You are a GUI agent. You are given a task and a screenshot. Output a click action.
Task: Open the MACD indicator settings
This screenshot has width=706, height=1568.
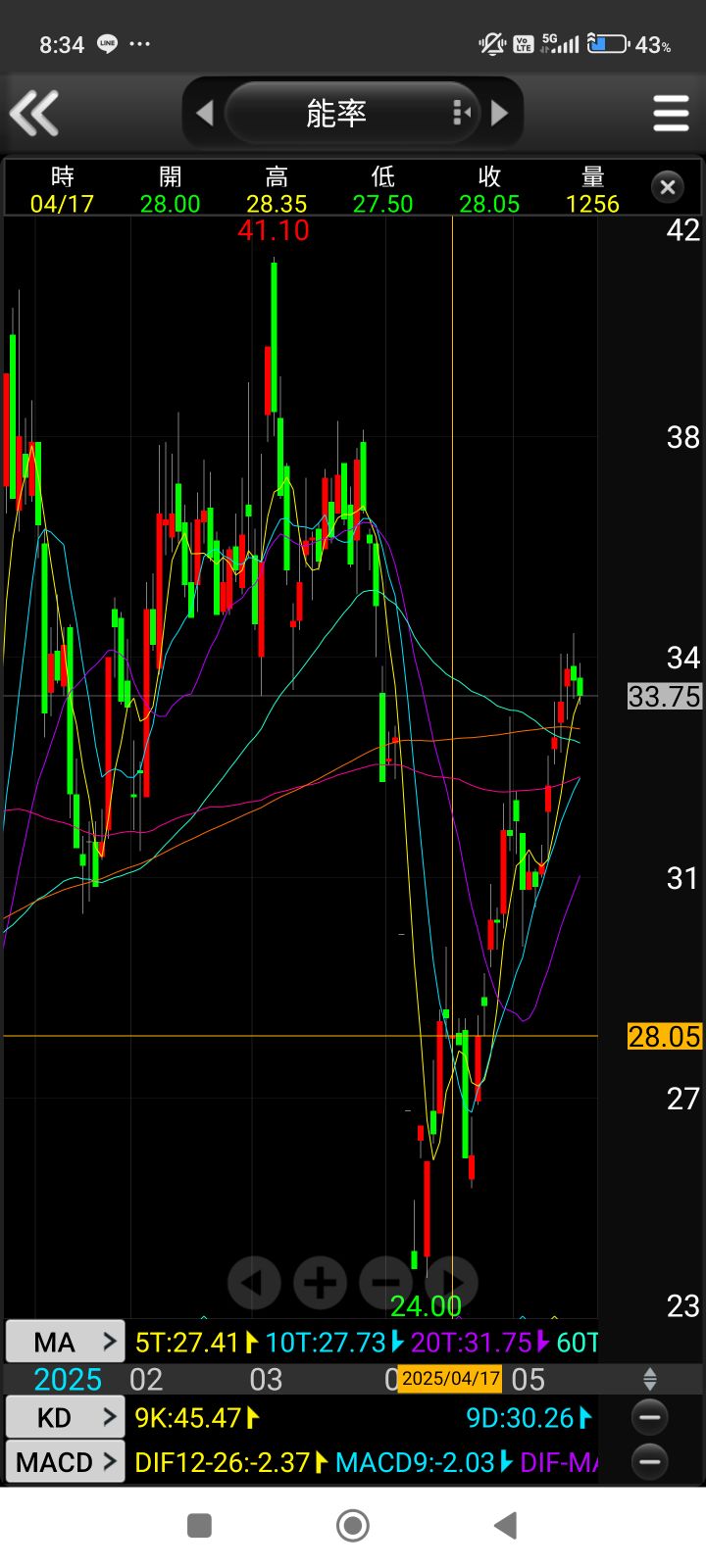65,1462
